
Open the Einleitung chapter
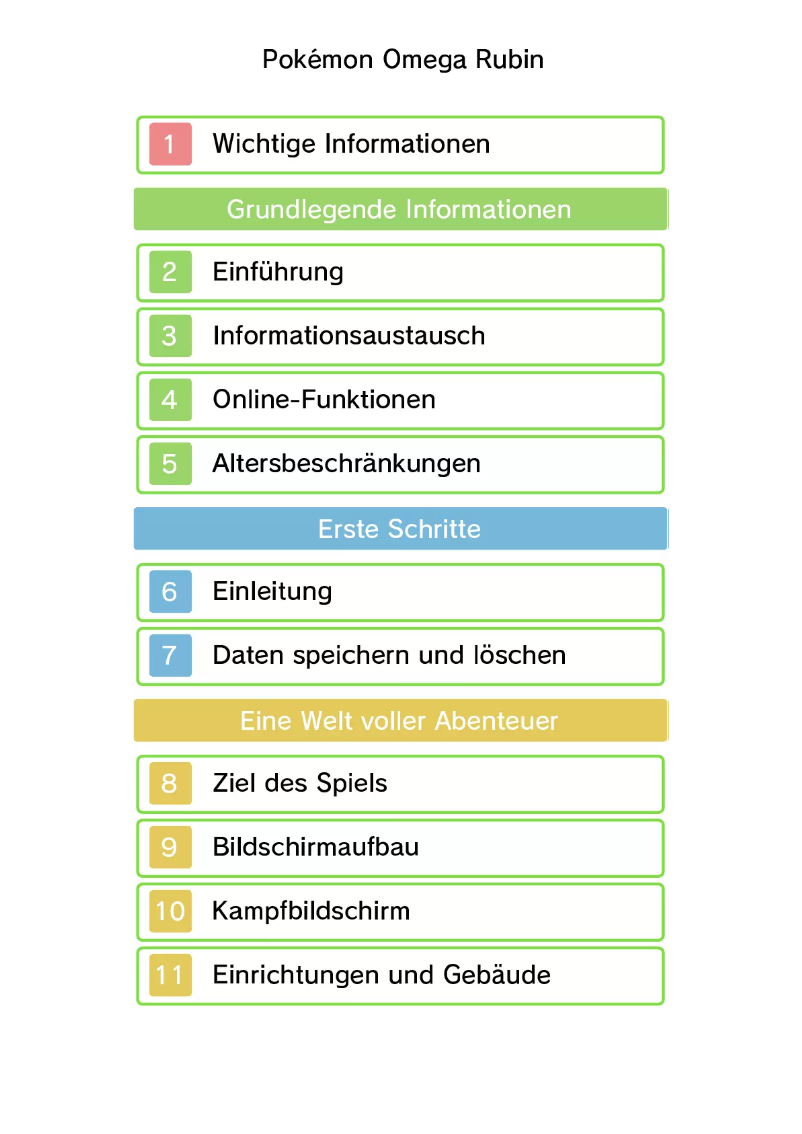(400, 592)
